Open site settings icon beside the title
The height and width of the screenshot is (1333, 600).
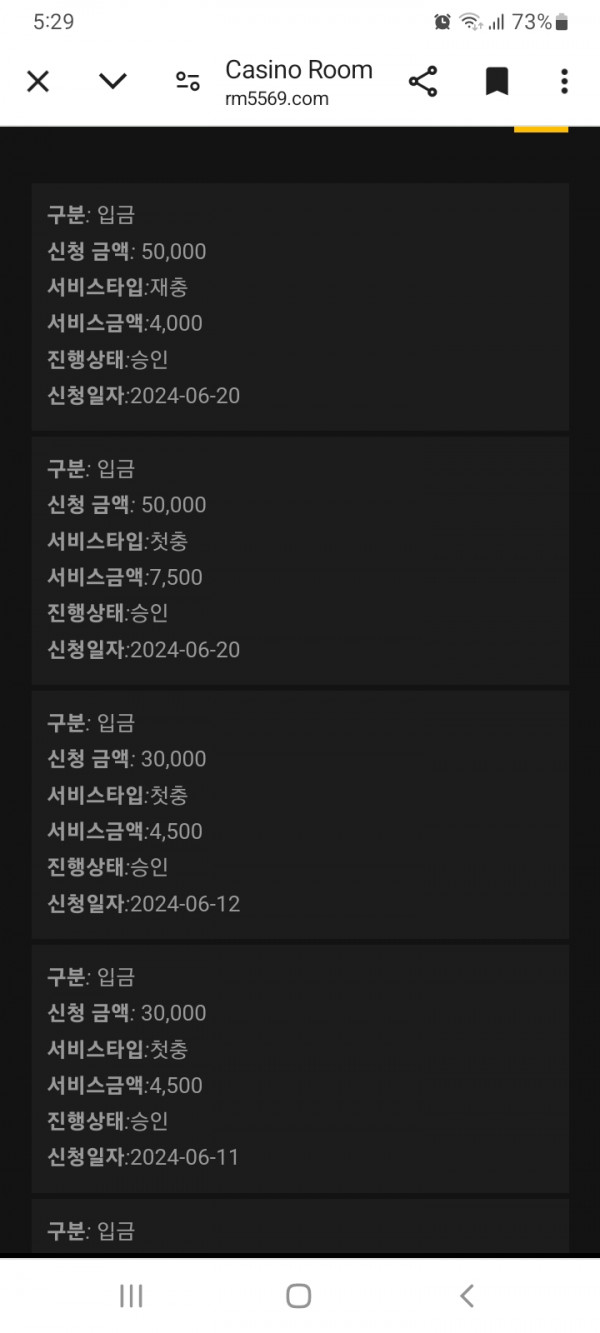pyautogui.click(x=187, y=82)
